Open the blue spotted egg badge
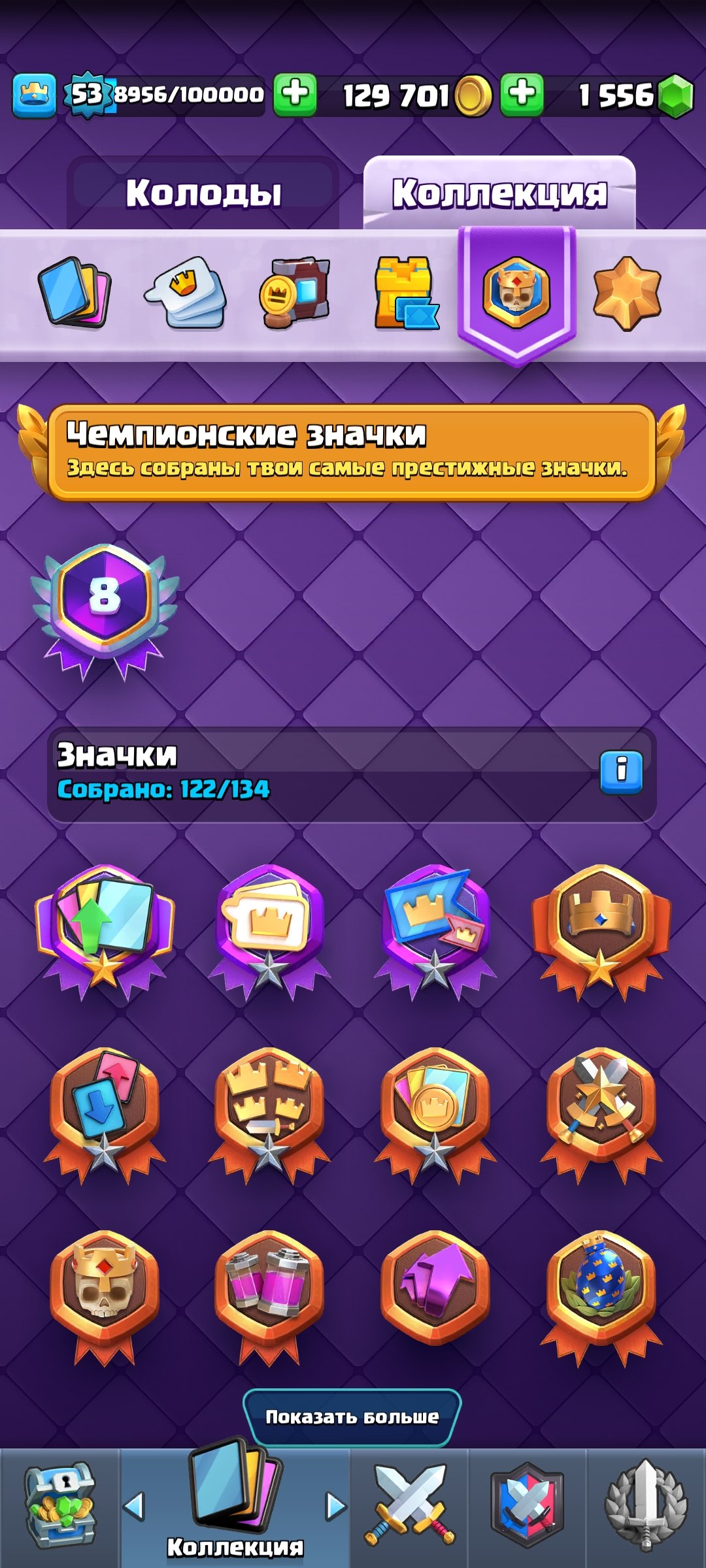706x1568 pixels. click(x=601, y=1297)
